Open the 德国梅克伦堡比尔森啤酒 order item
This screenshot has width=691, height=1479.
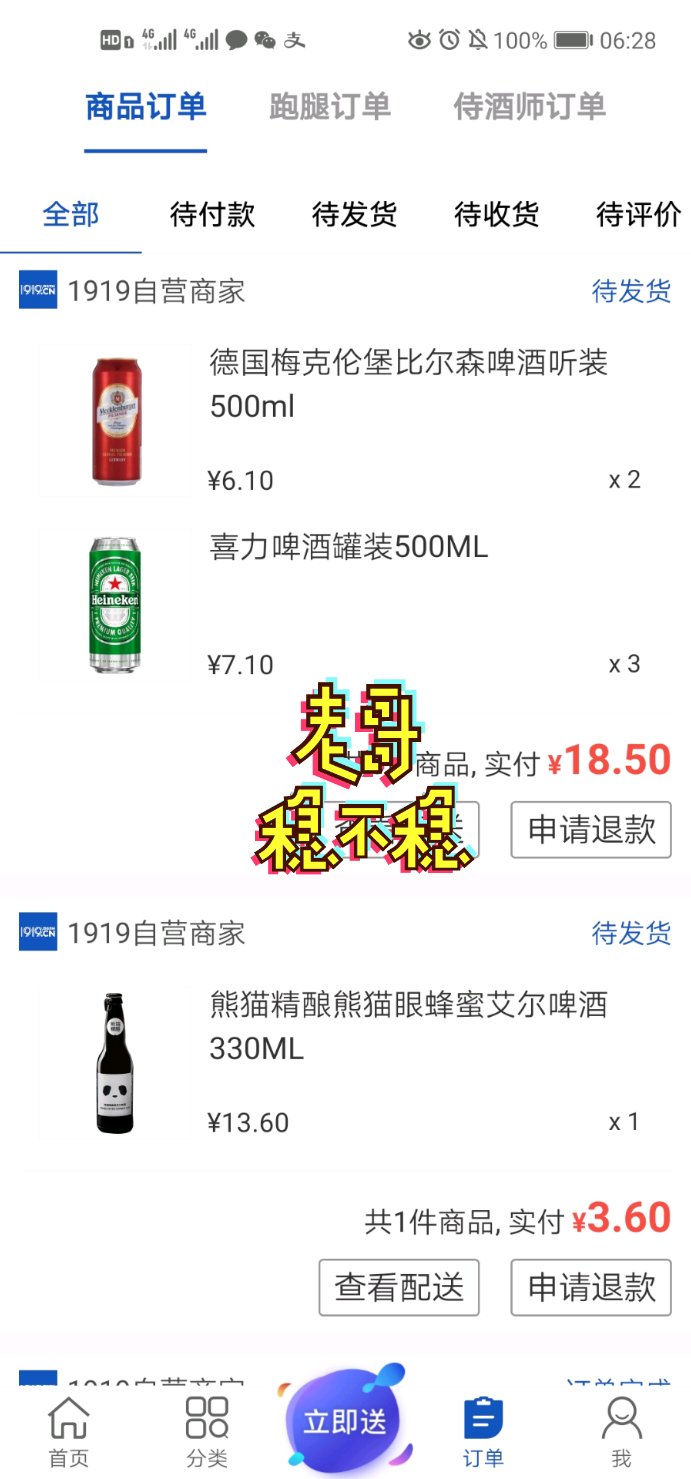(x=408, y=384)
